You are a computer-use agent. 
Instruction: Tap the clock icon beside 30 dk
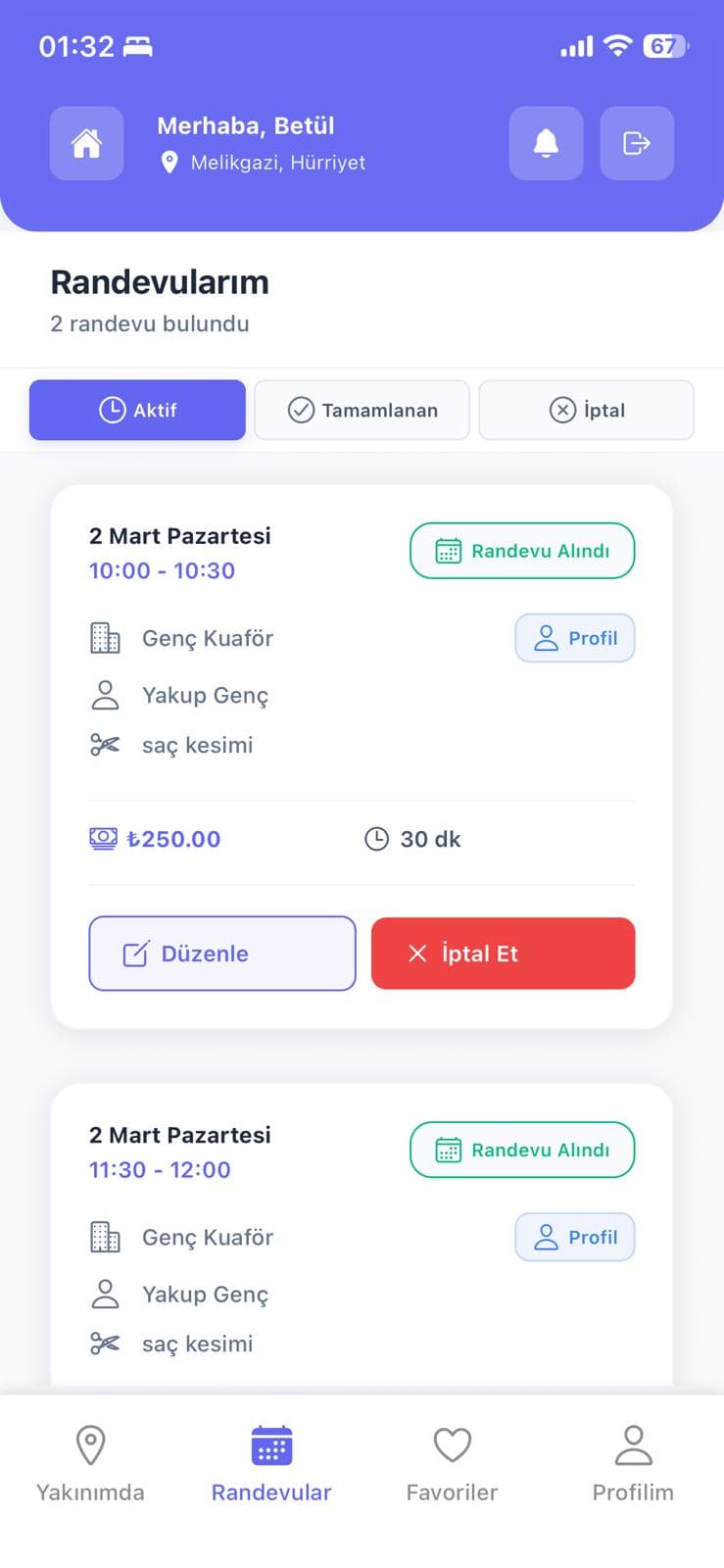[x=376, y=839]
